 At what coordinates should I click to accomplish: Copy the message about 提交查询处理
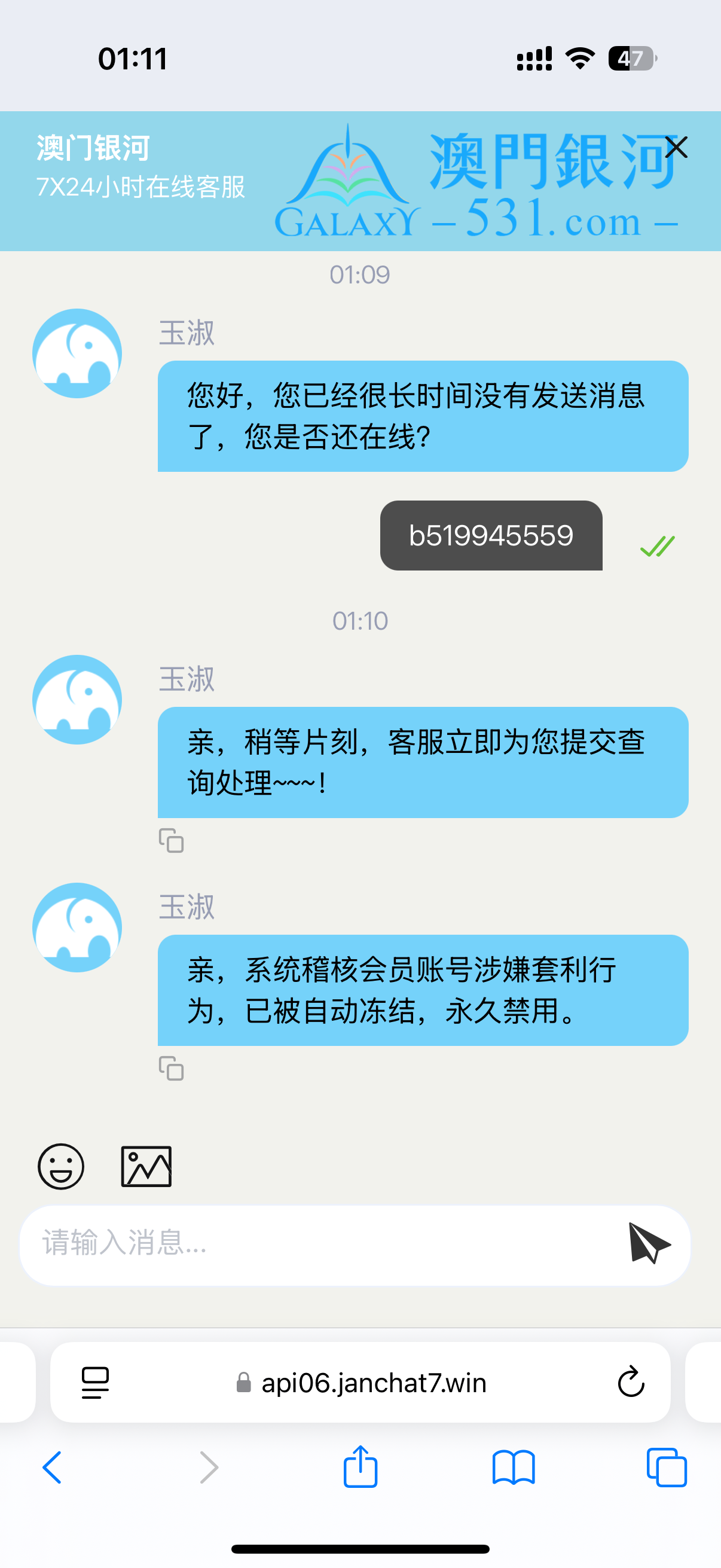[x=171, y=841]
